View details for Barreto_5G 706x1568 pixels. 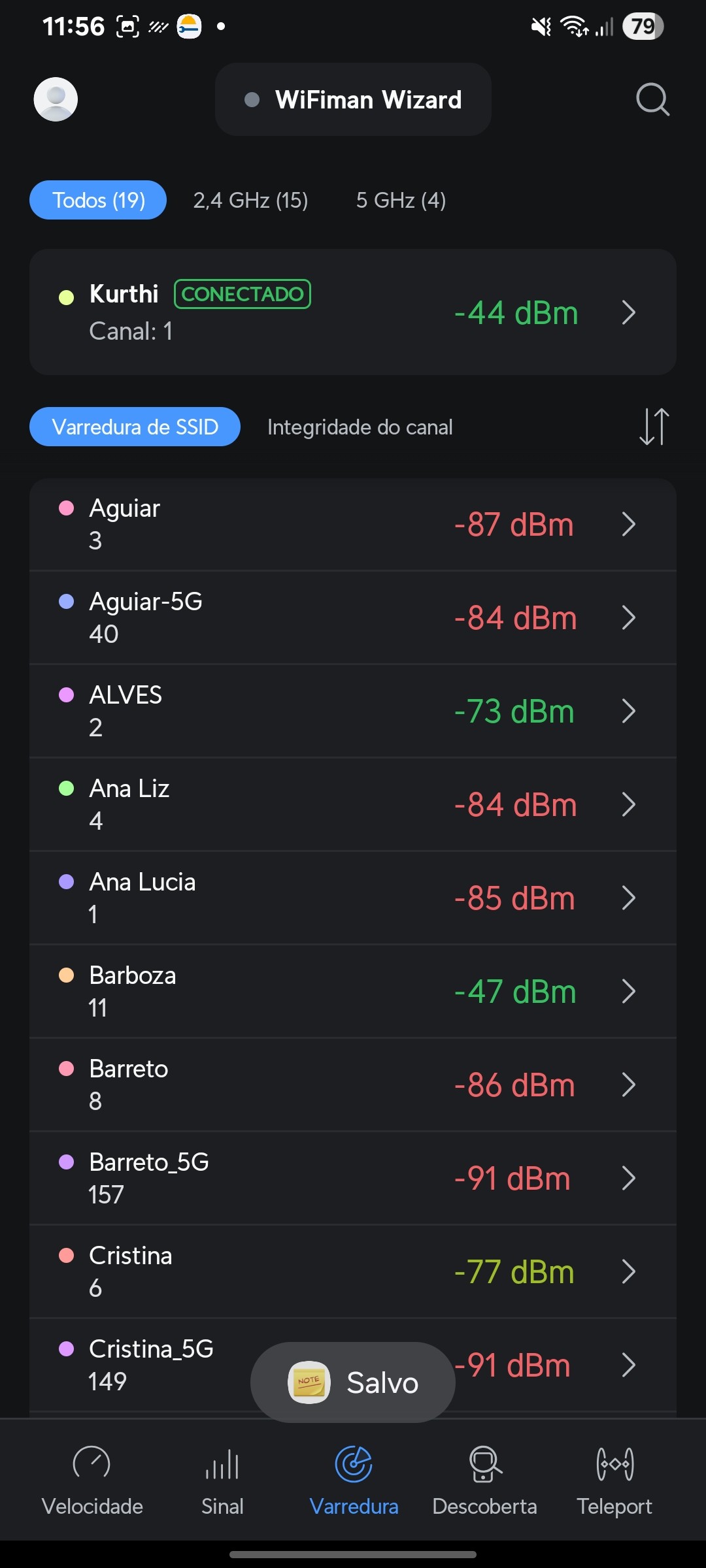click(353, 1179)
